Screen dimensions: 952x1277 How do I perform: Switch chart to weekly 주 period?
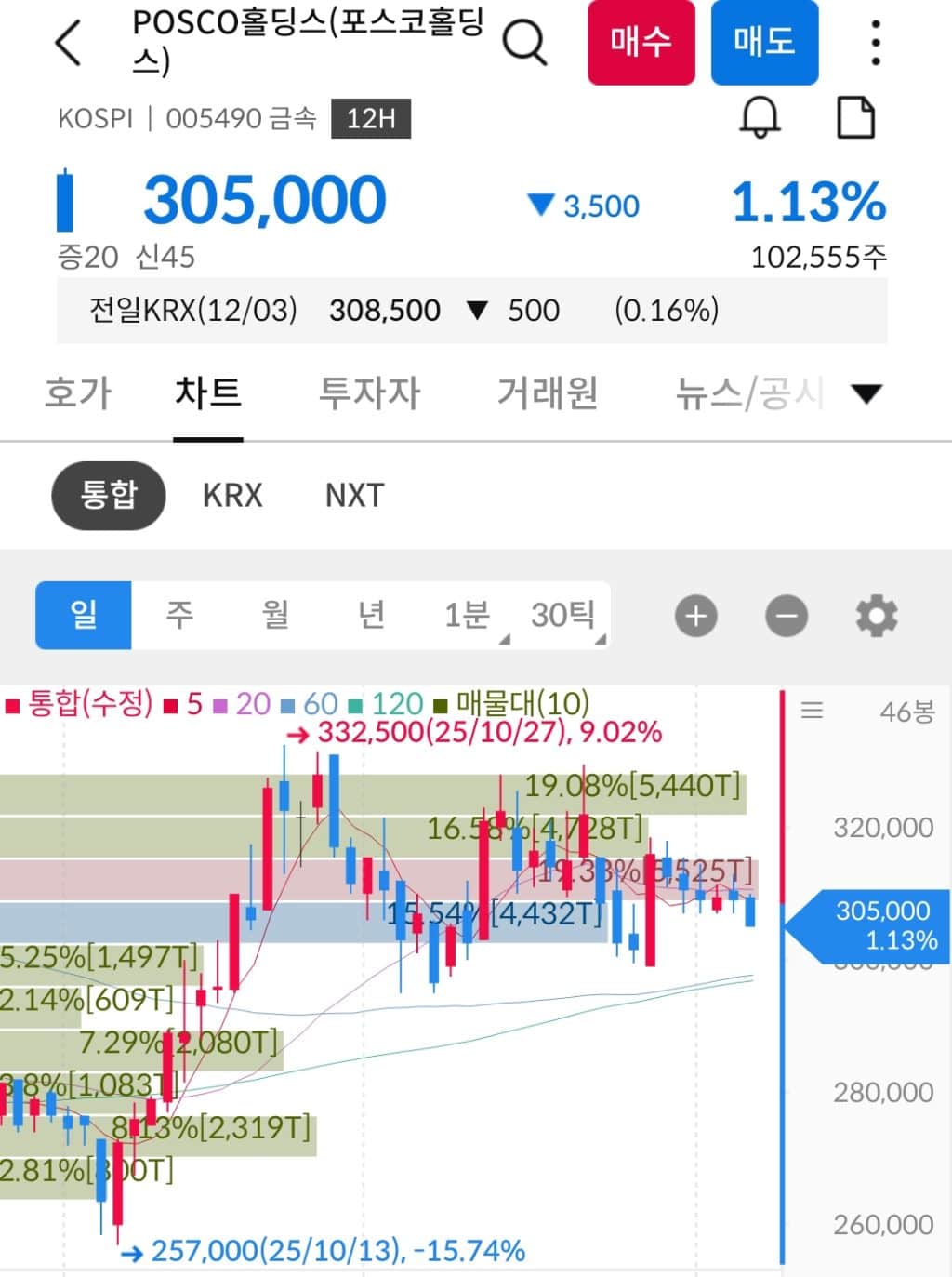179,615
